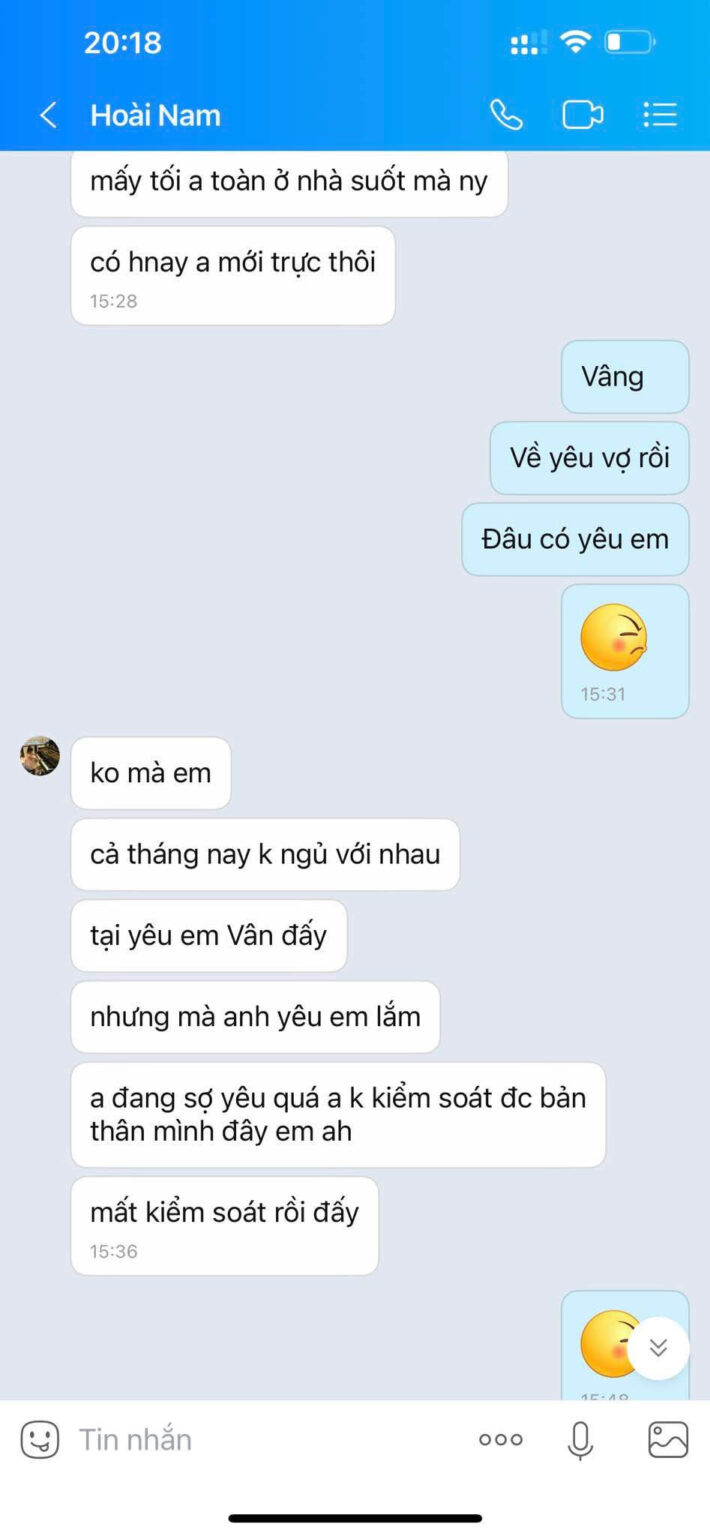
Task: Focus the Tin nhắn message field
Action: [260, 1440]
